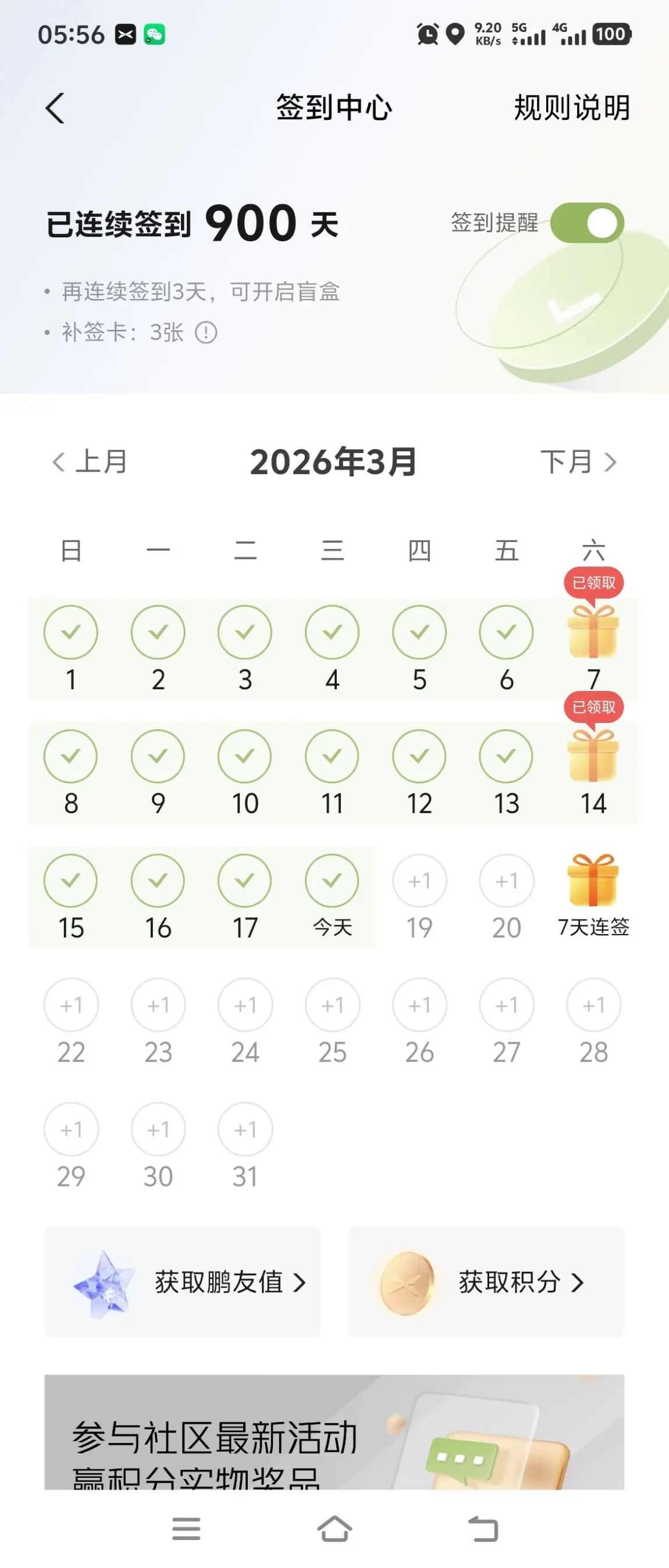Tap the 7天连签 gift box

(x=593, y=880)
